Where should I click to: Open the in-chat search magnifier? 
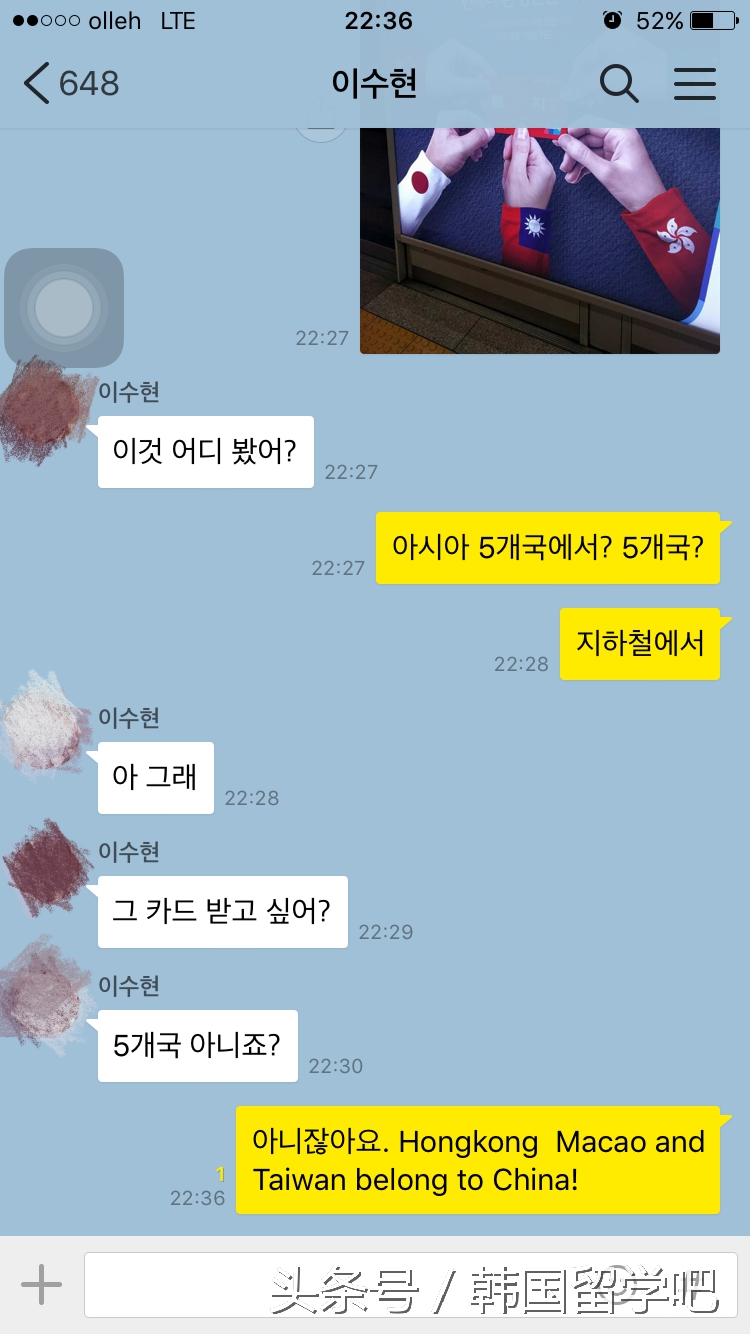619,85
